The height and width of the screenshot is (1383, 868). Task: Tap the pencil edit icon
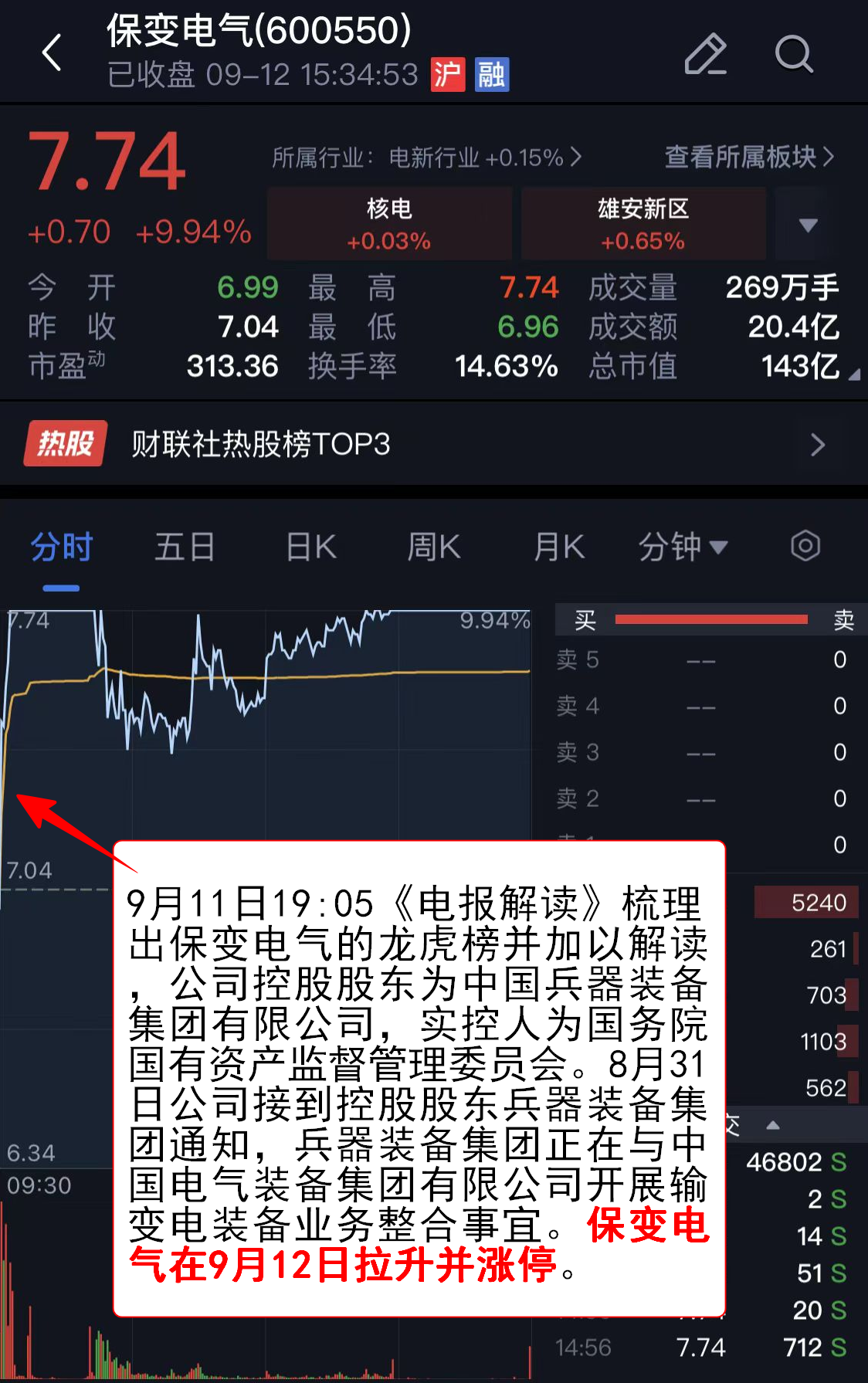click(705, 54)
